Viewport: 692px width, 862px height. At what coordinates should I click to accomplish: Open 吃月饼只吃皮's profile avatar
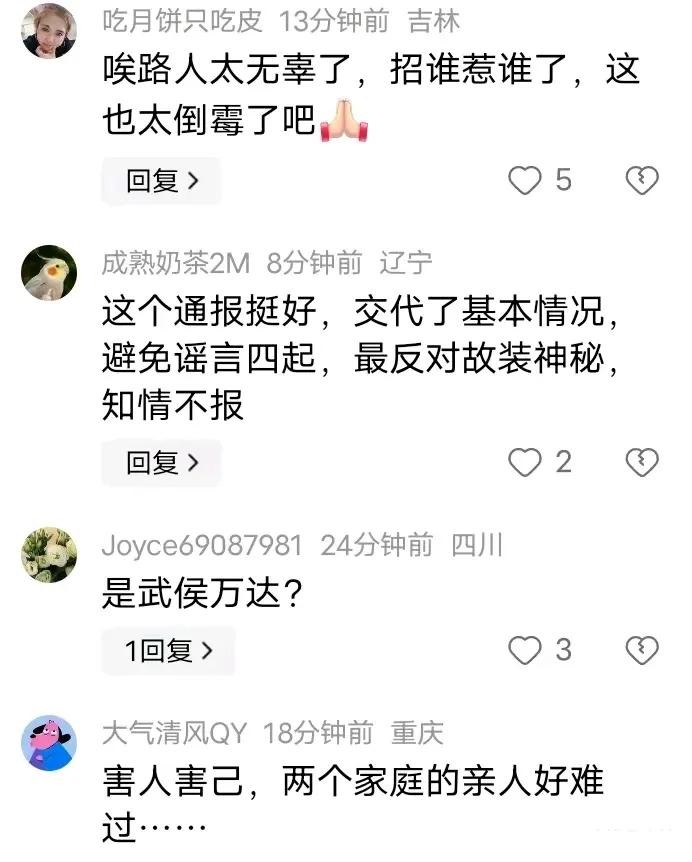pos(49,32)
